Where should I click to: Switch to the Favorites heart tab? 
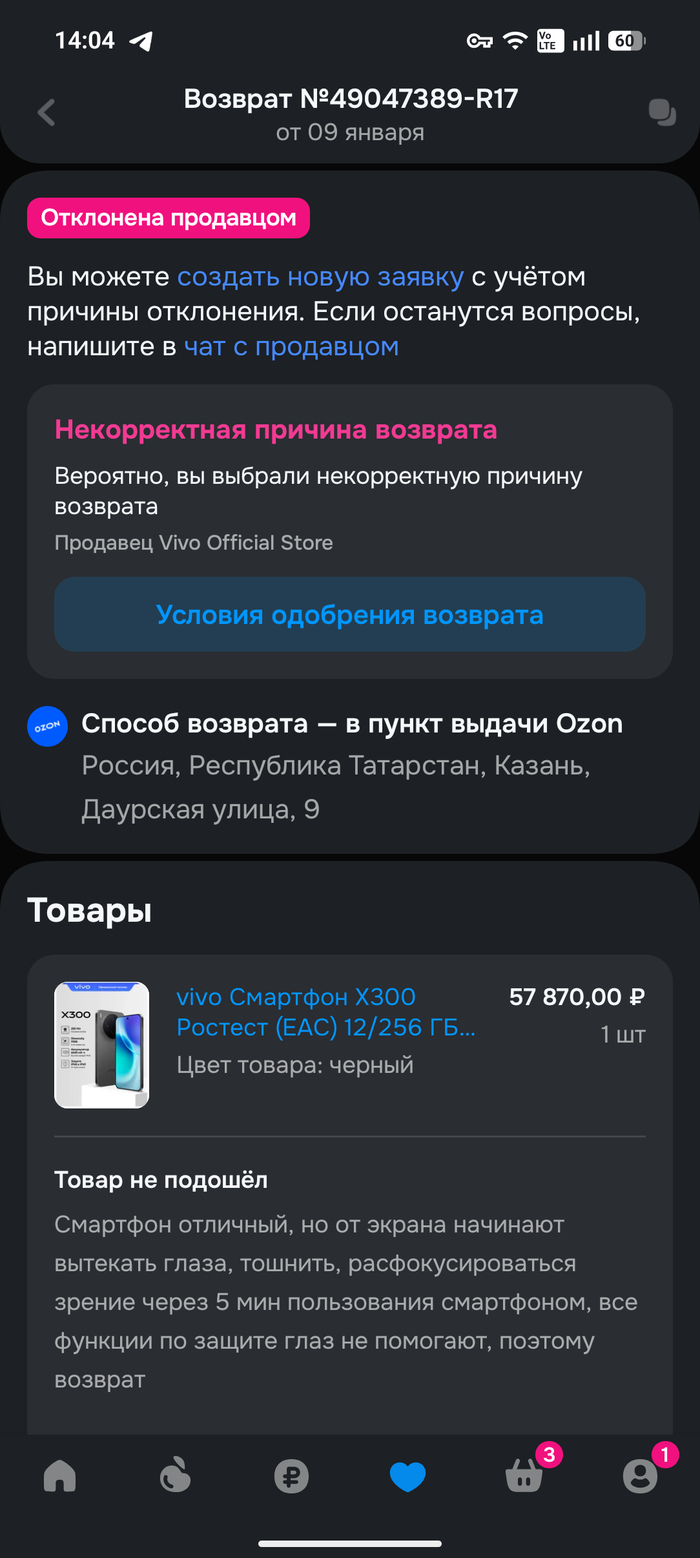[408, 1476]
